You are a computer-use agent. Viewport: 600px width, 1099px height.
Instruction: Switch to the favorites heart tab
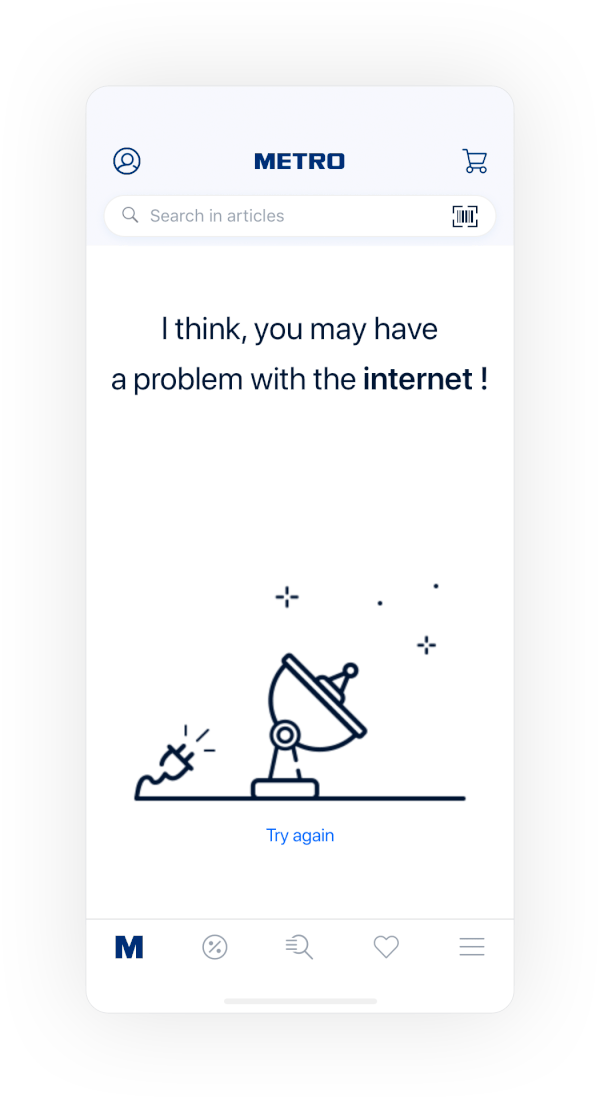[386, 947]
